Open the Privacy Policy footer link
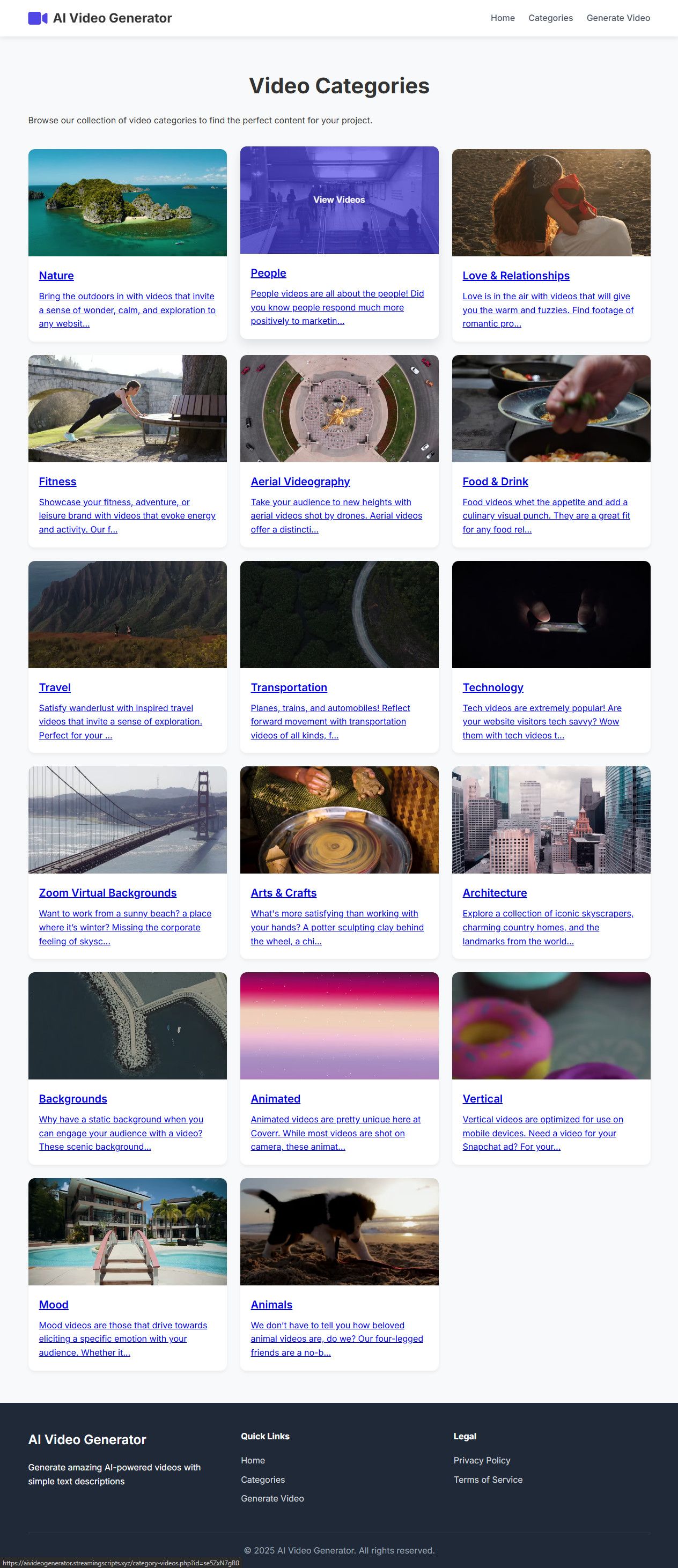Image resolution: width=678 pixels, height=1568 pixels. point(482,1460)
